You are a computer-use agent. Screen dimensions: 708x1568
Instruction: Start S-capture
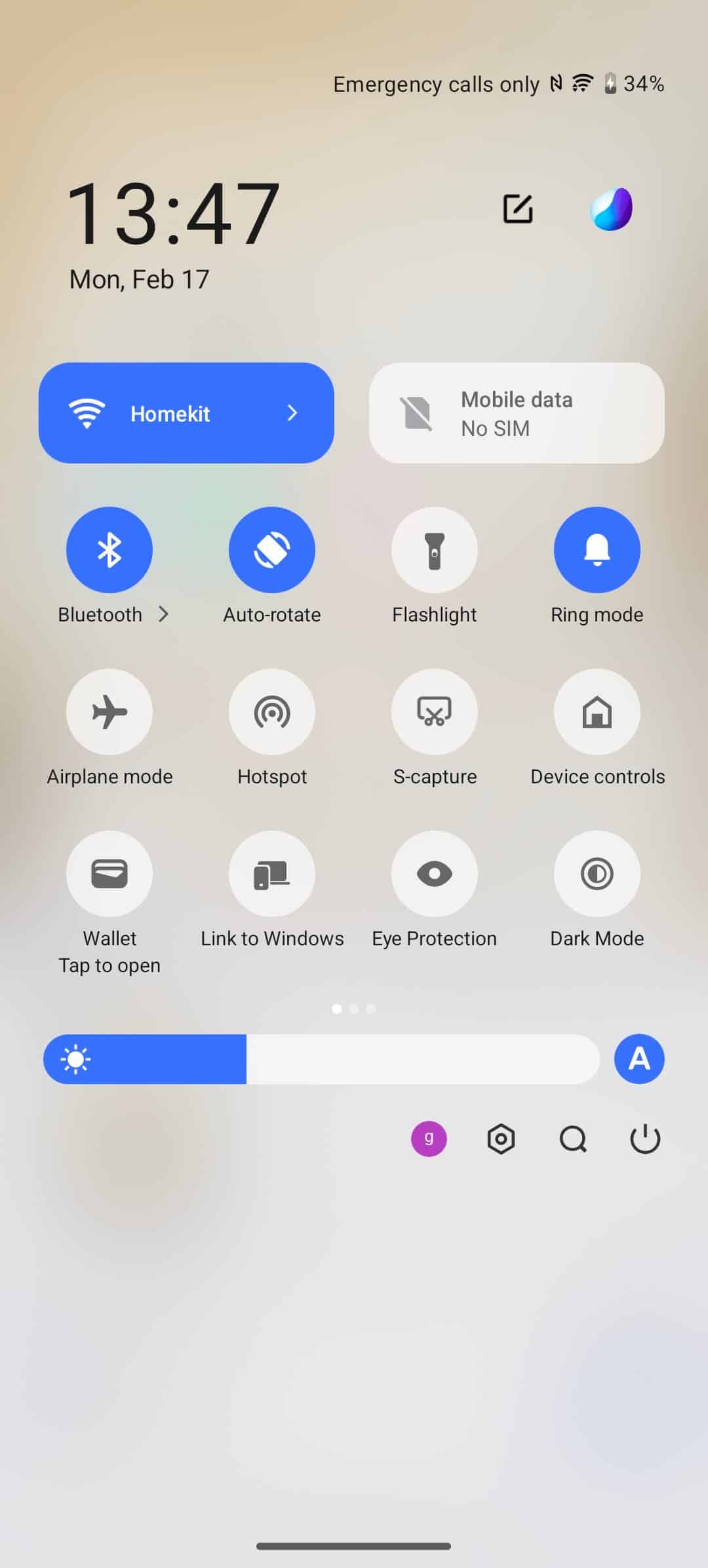tap(435, 711)
